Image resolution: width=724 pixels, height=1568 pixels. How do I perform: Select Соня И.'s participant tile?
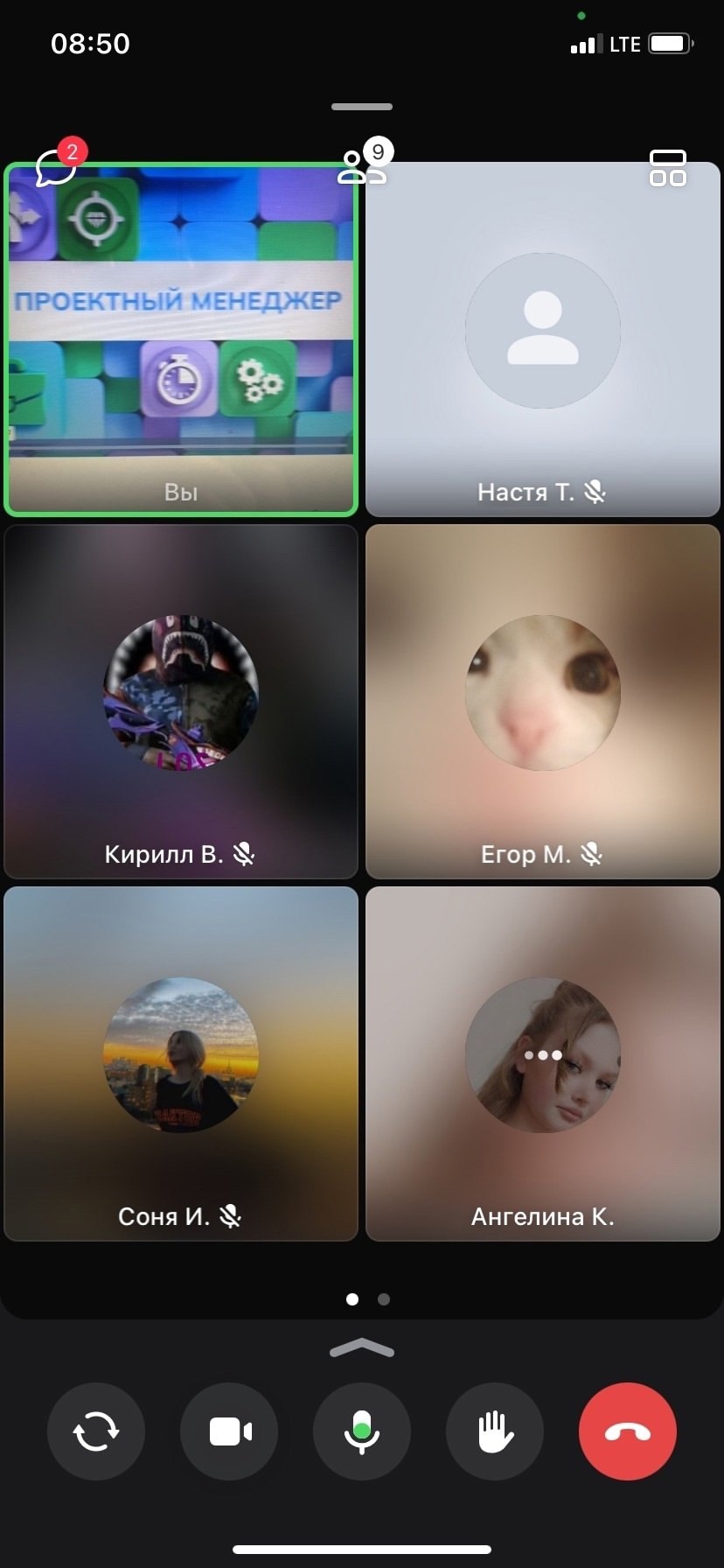click(181, 1064)
